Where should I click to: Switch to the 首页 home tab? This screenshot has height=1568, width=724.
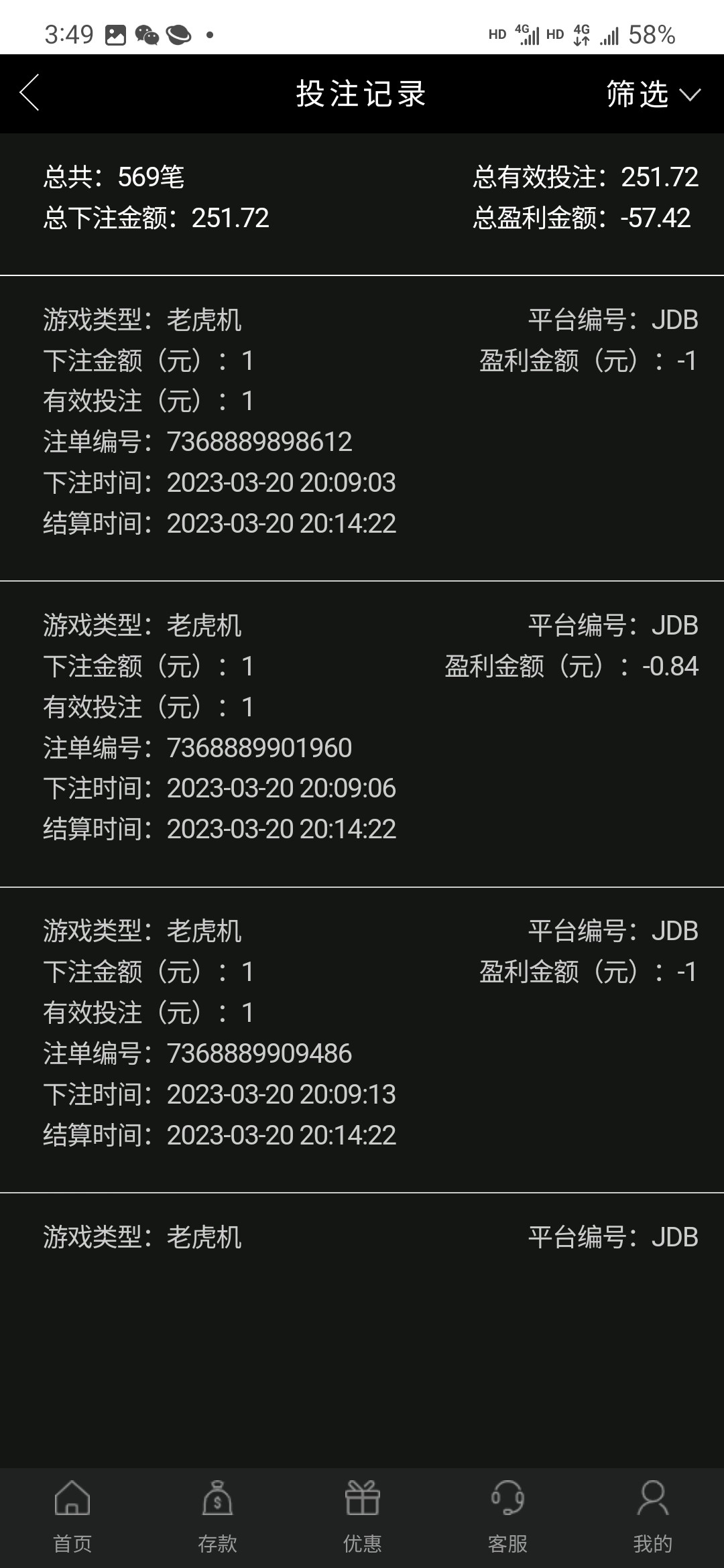pos(72,1517)
